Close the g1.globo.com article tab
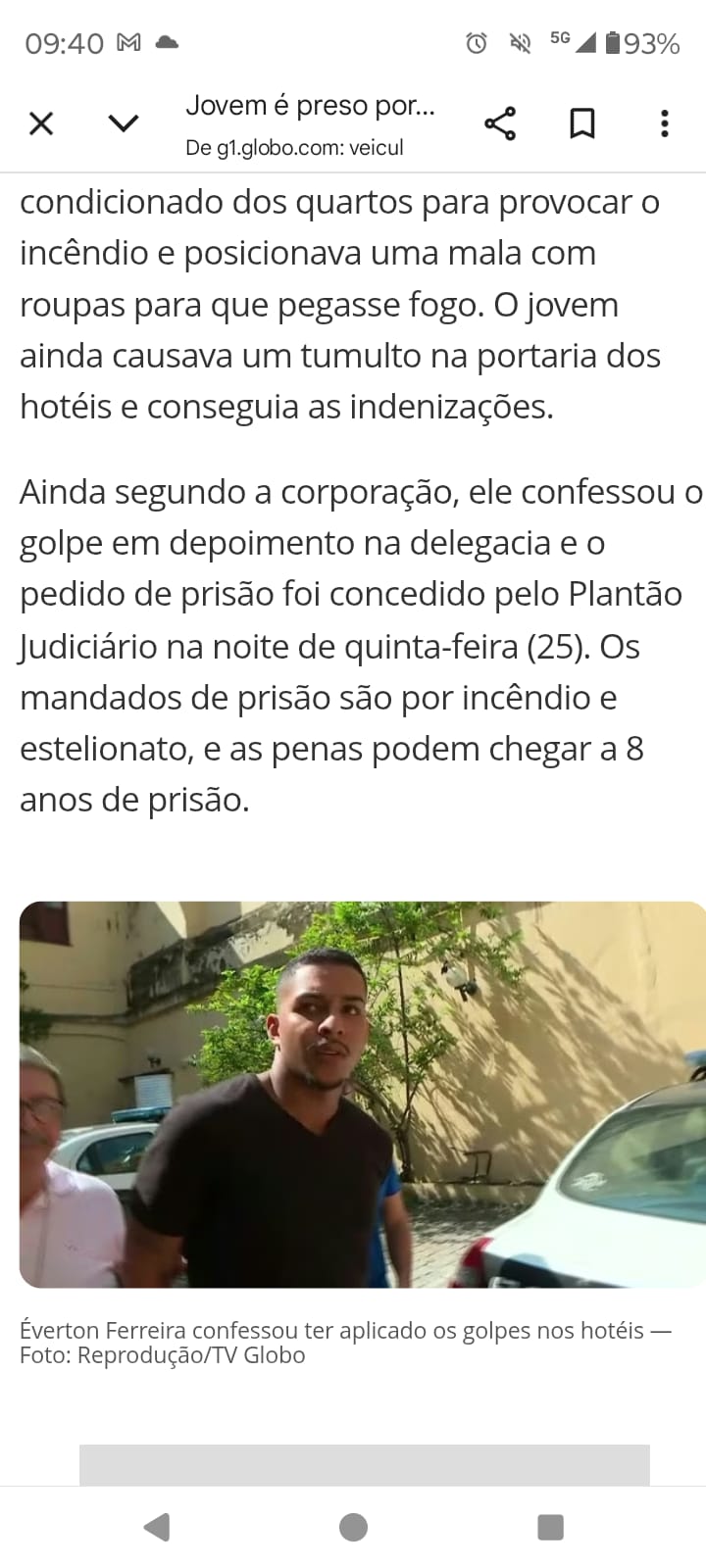The image size is (706, 1568). click(x=41, y=123)
